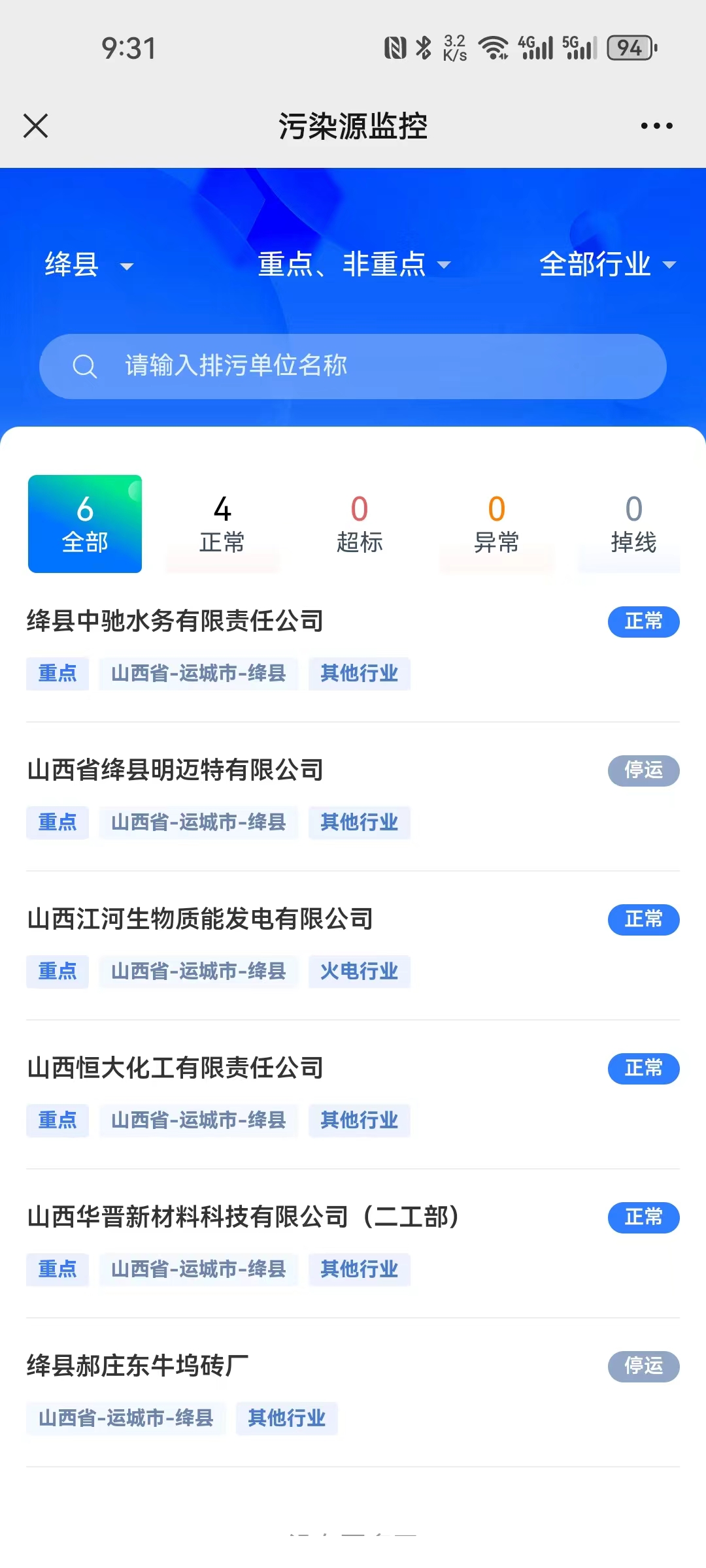
Task: Switch to the 超标 status tab
Action: point(360,524)
